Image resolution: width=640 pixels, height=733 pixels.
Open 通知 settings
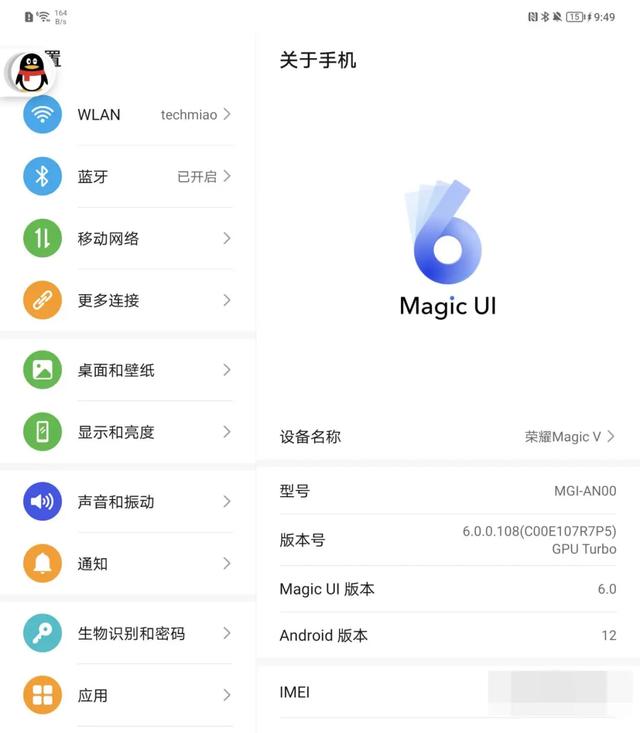128,564
